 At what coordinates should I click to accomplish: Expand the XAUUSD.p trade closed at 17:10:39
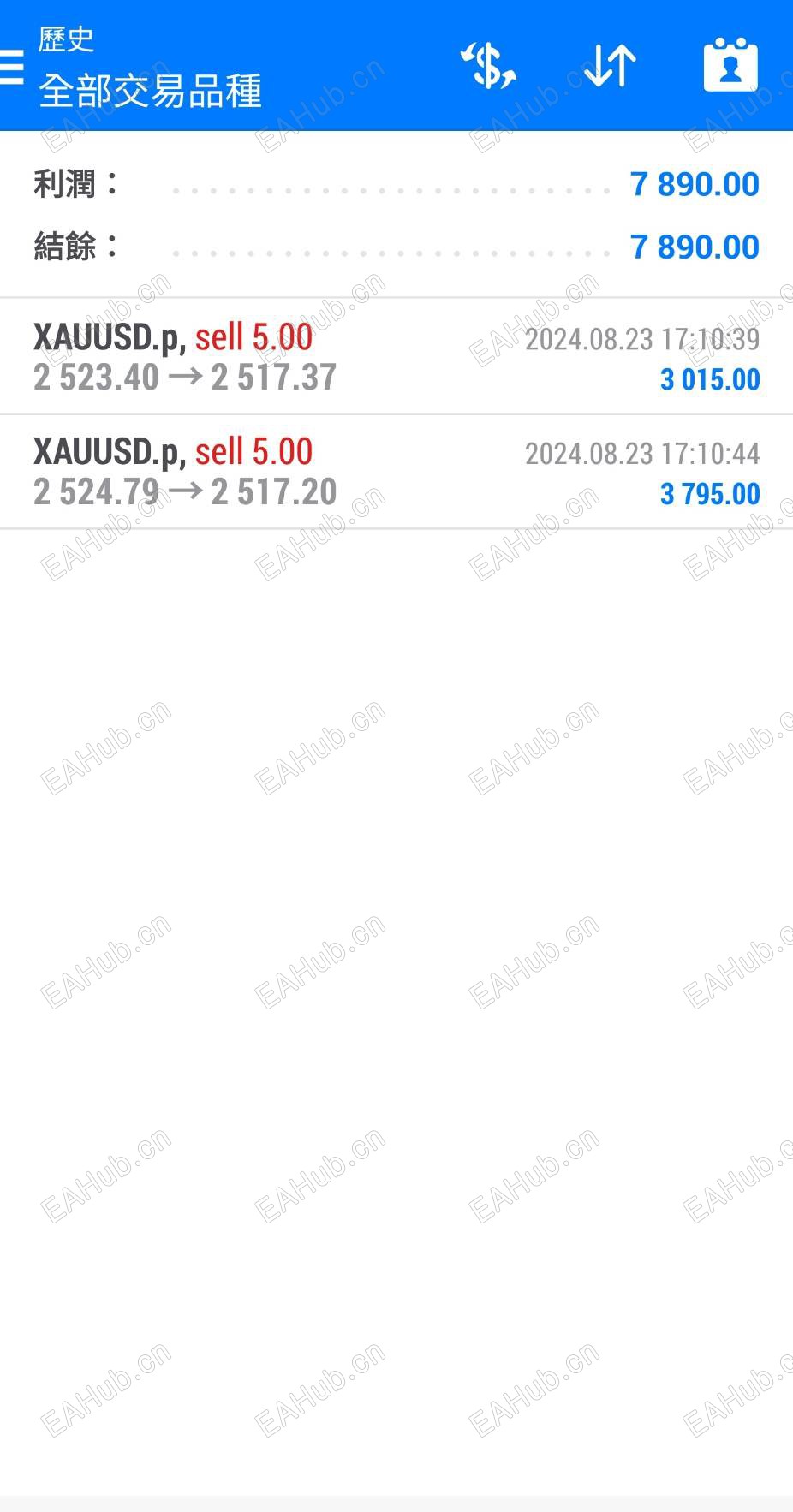pos(396,357)
